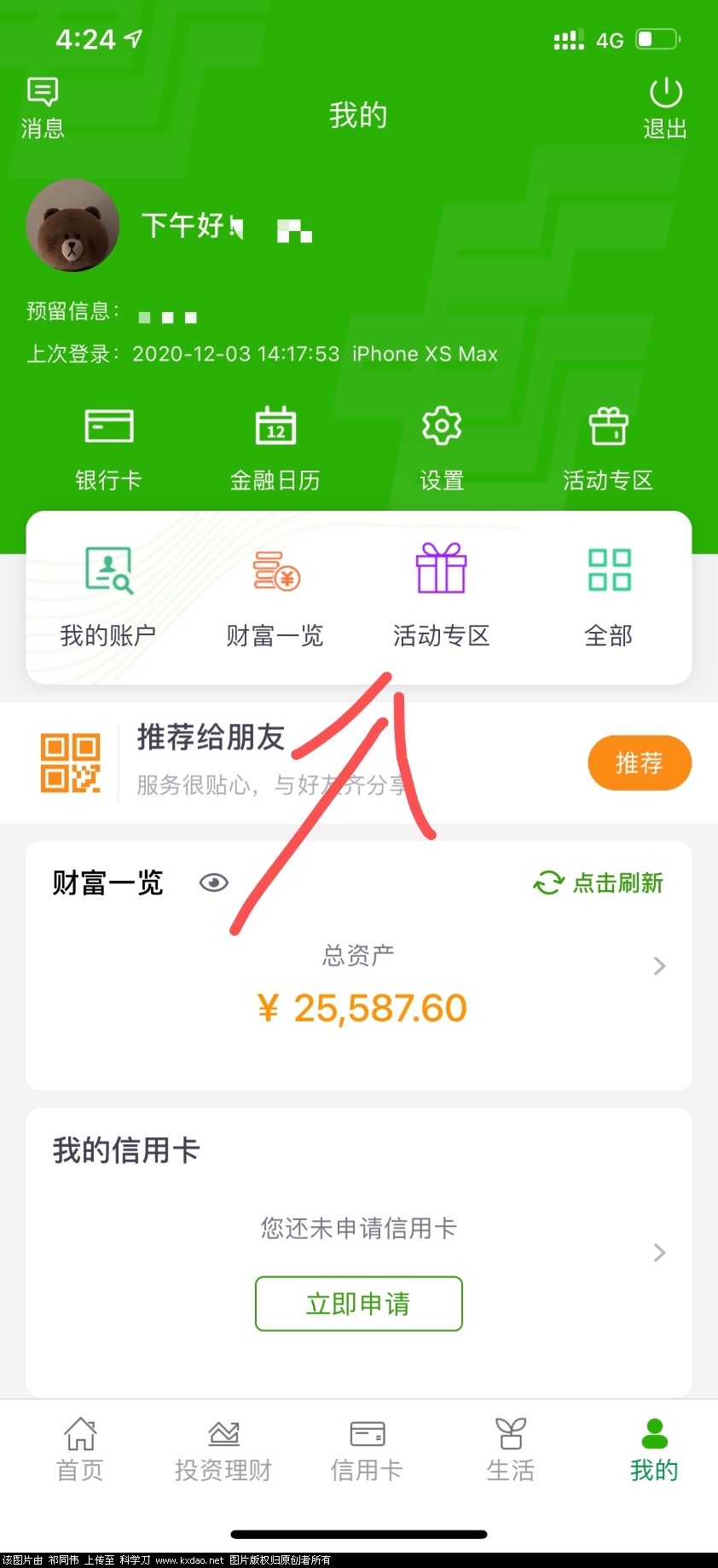The width and height of the screenshot is (718, 1568).
Task: Tap the orange 推荐 button
Action: [x=639, y=762]
